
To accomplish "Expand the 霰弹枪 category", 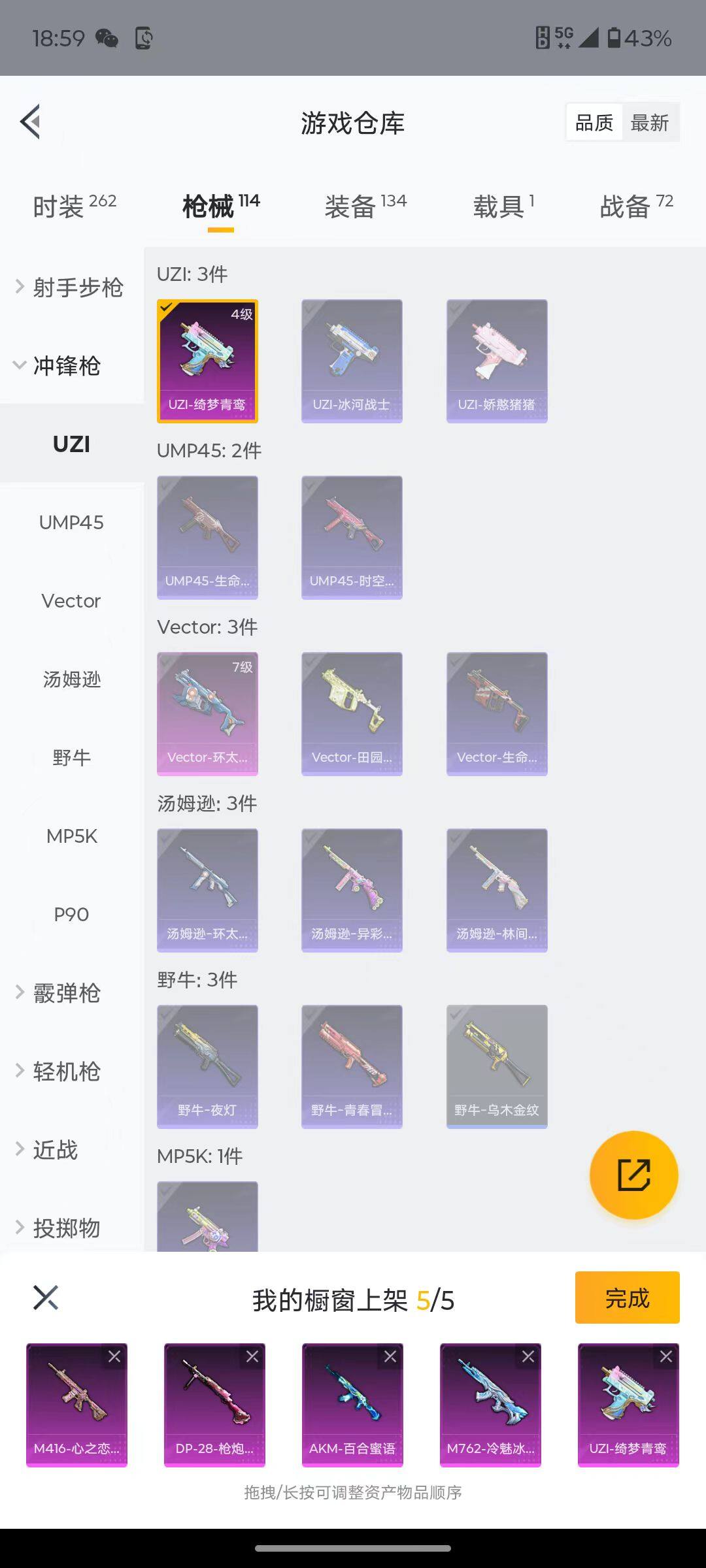I will pos(59,993).
